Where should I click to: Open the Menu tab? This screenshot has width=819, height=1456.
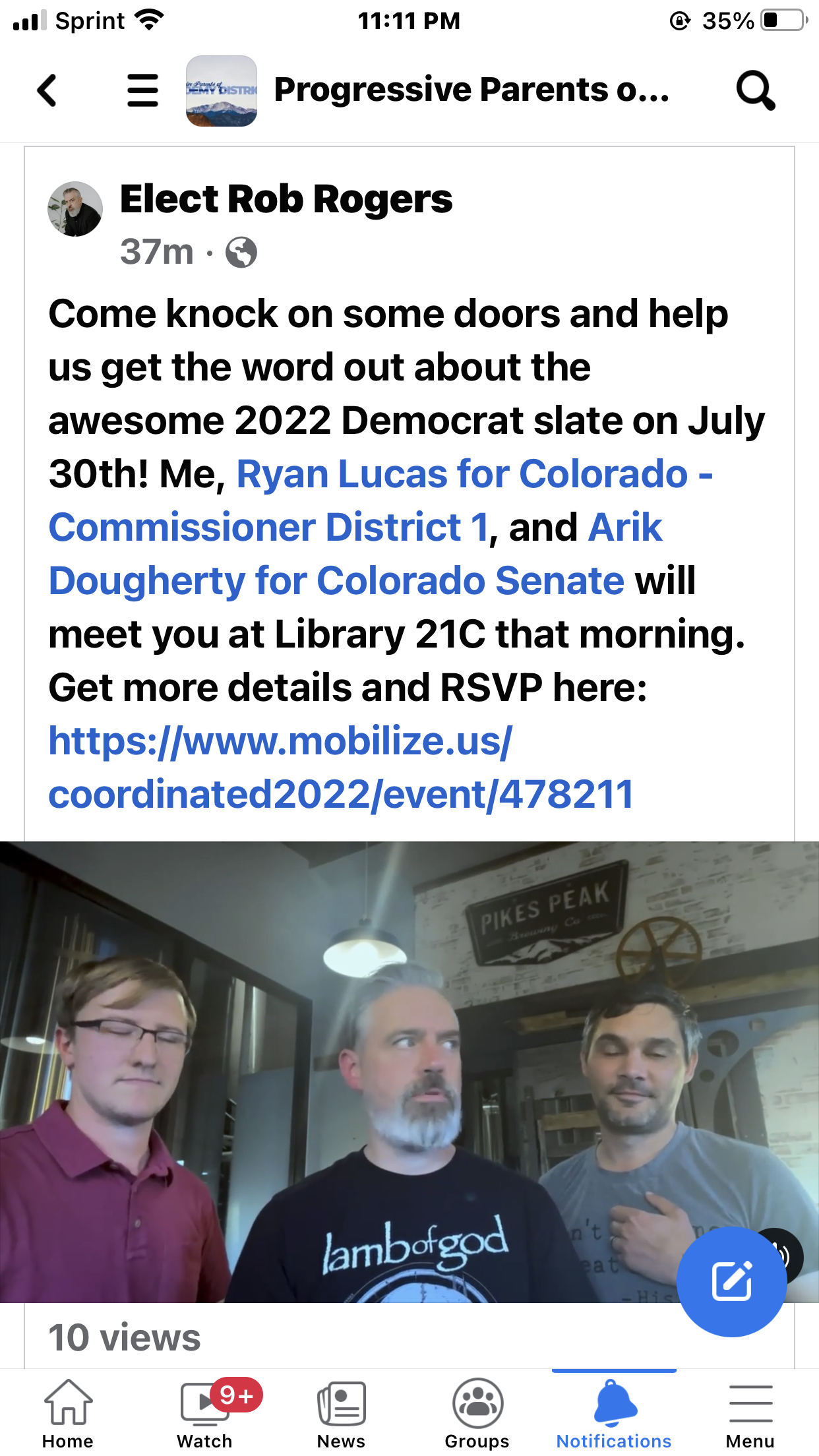tap(750, 1413)
